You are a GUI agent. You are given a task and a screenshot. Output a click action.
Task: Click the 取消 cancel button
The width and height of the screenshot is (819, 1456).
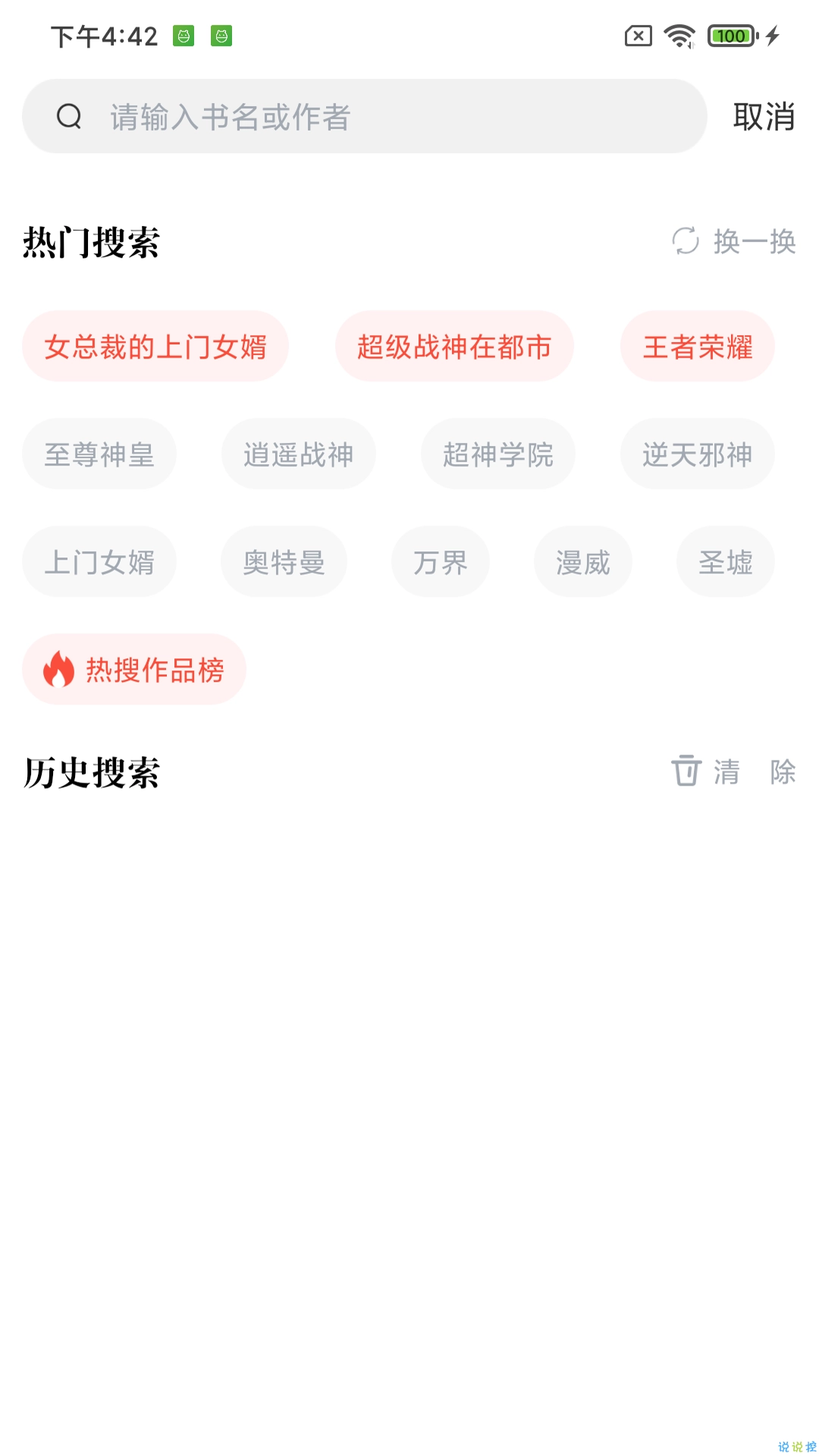click(x=763, y=116)
